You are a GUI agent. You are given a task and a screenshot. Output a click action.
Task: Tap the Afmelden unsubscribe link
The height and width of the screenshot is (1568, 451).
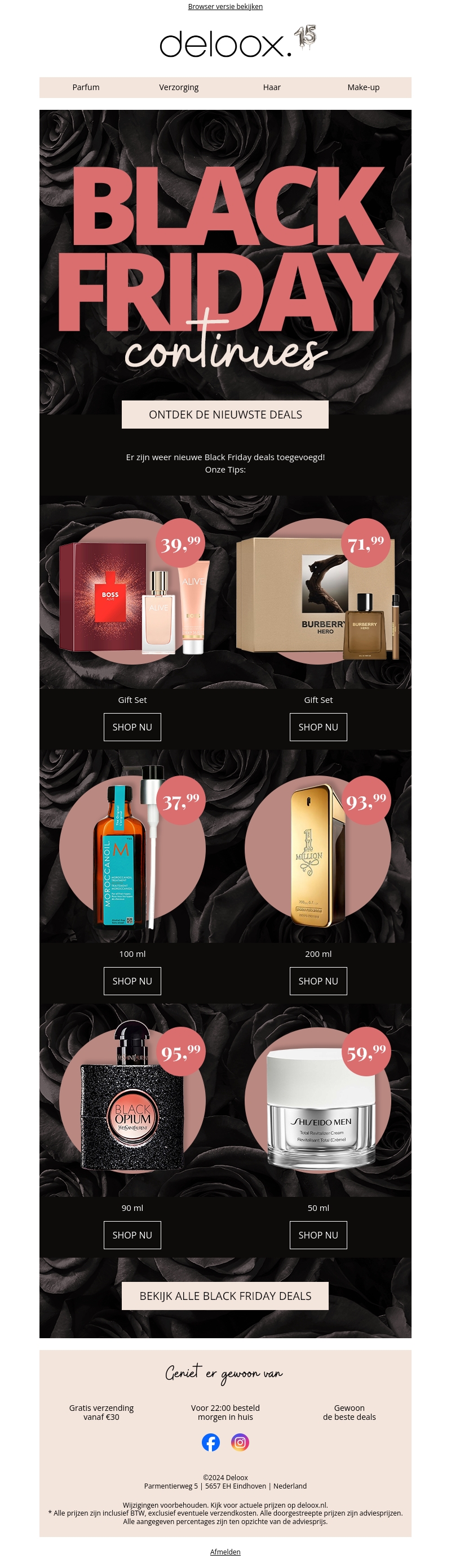pos(225,1552)
